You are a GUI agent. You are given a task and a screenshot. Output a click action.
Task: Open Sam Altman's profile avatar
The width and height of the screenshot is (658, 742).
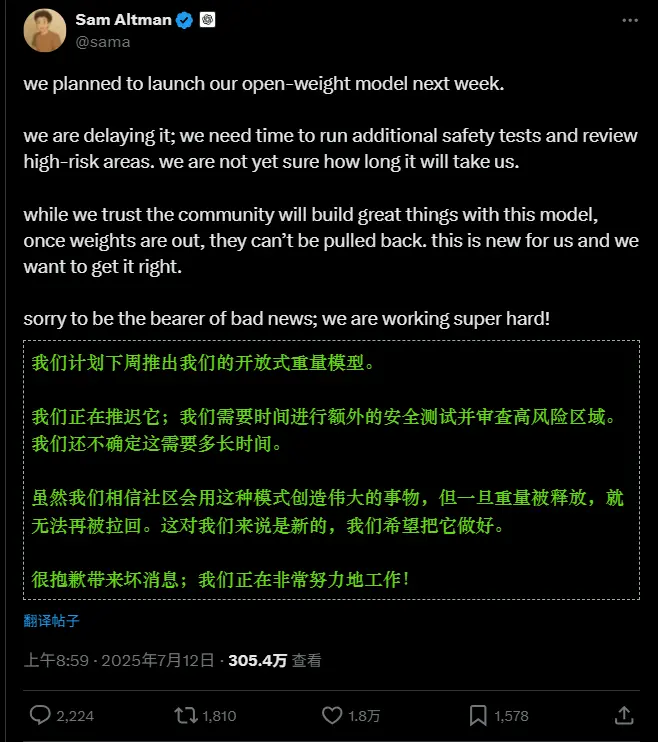(43, 31)
